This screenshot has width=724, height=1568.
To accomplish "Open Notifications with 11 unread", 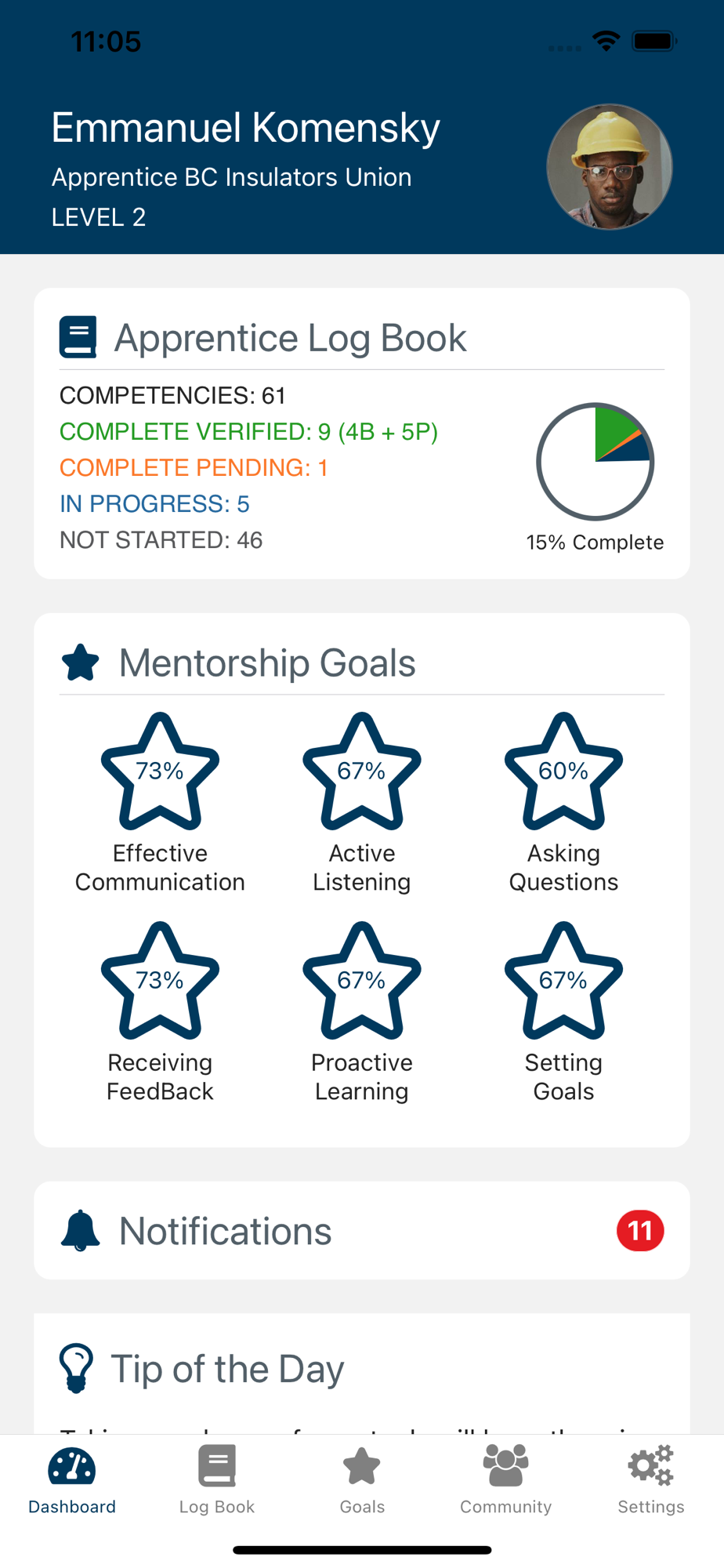I will pos(362,1230).
